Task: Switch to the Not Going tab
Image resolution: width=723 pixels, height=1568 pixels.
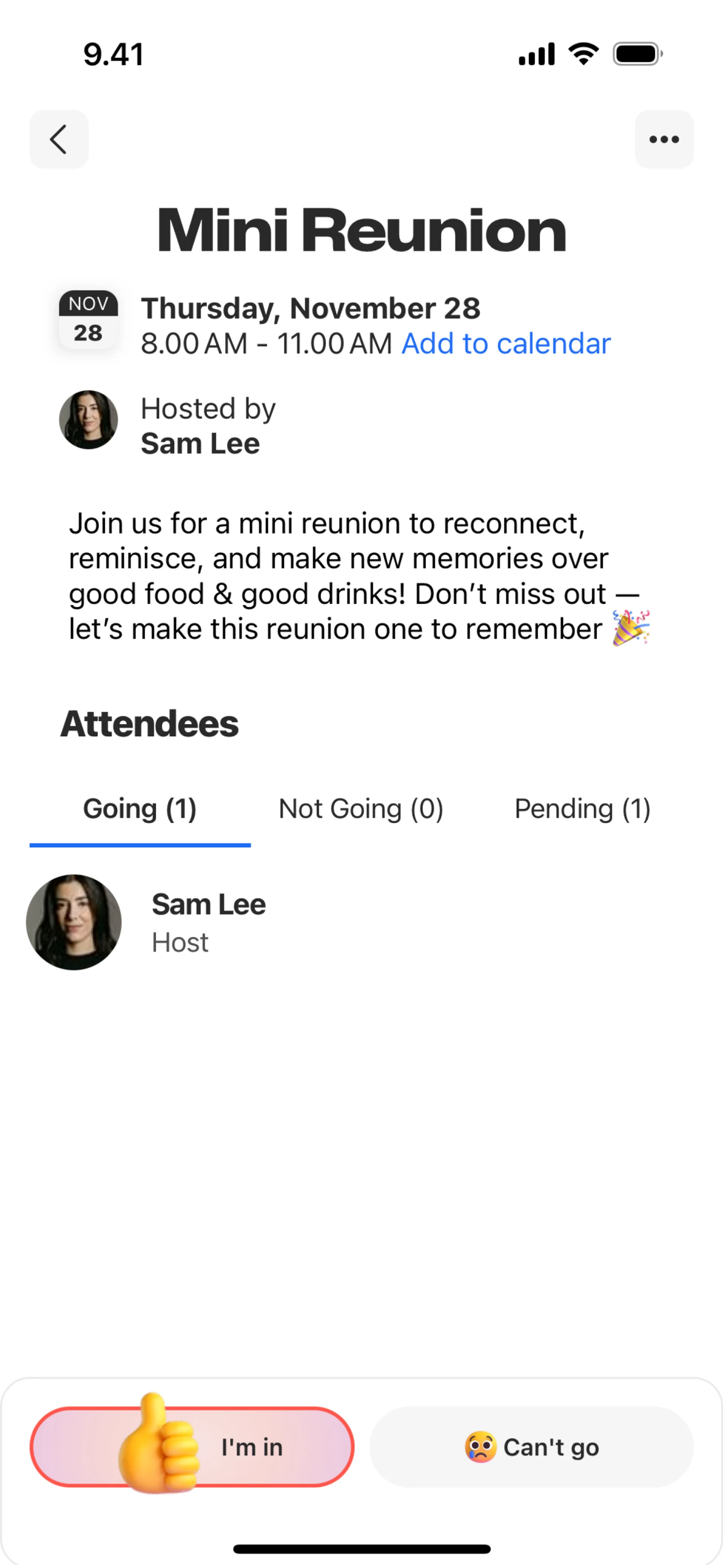Action: tap(361, 809)
